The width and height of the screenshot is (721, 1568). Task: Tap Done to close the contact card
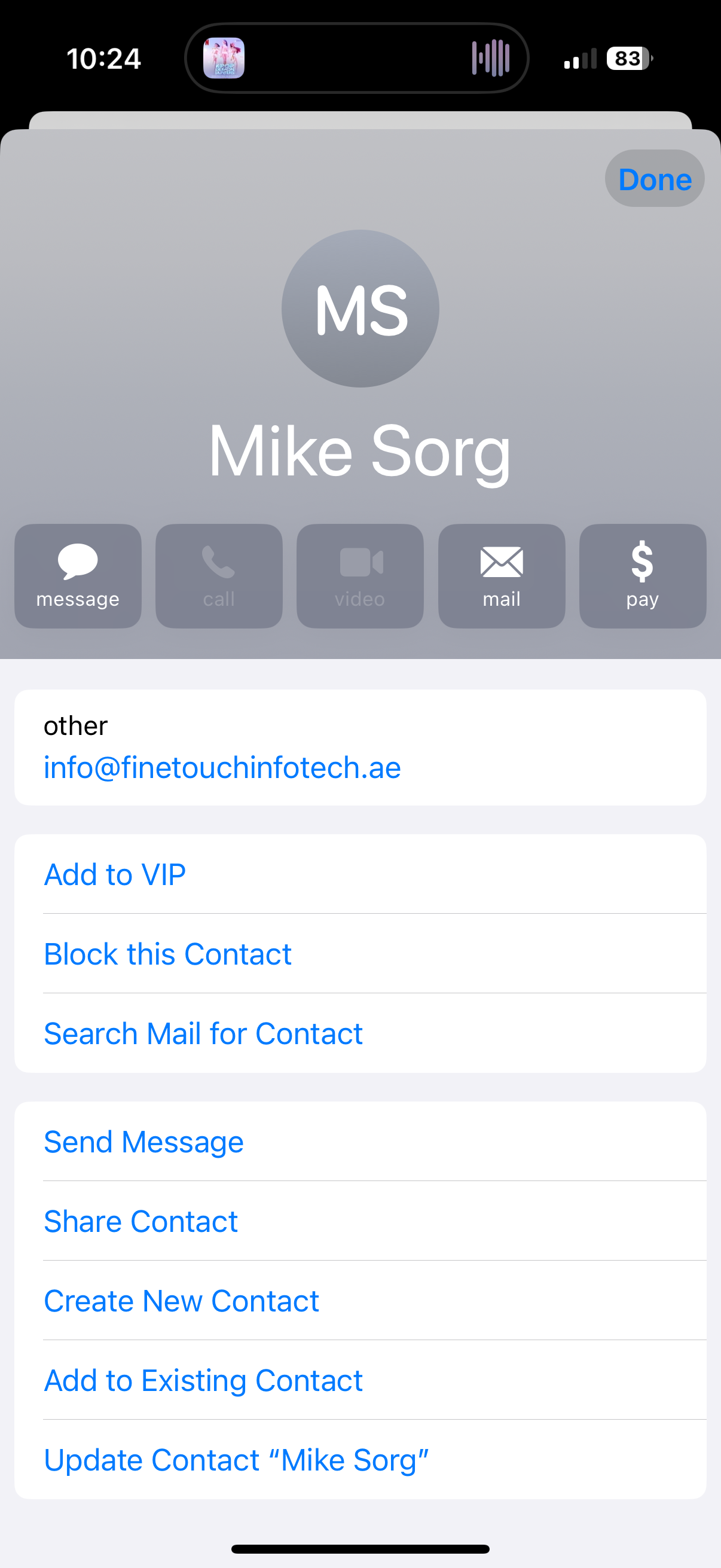click(x=654, y=179)
